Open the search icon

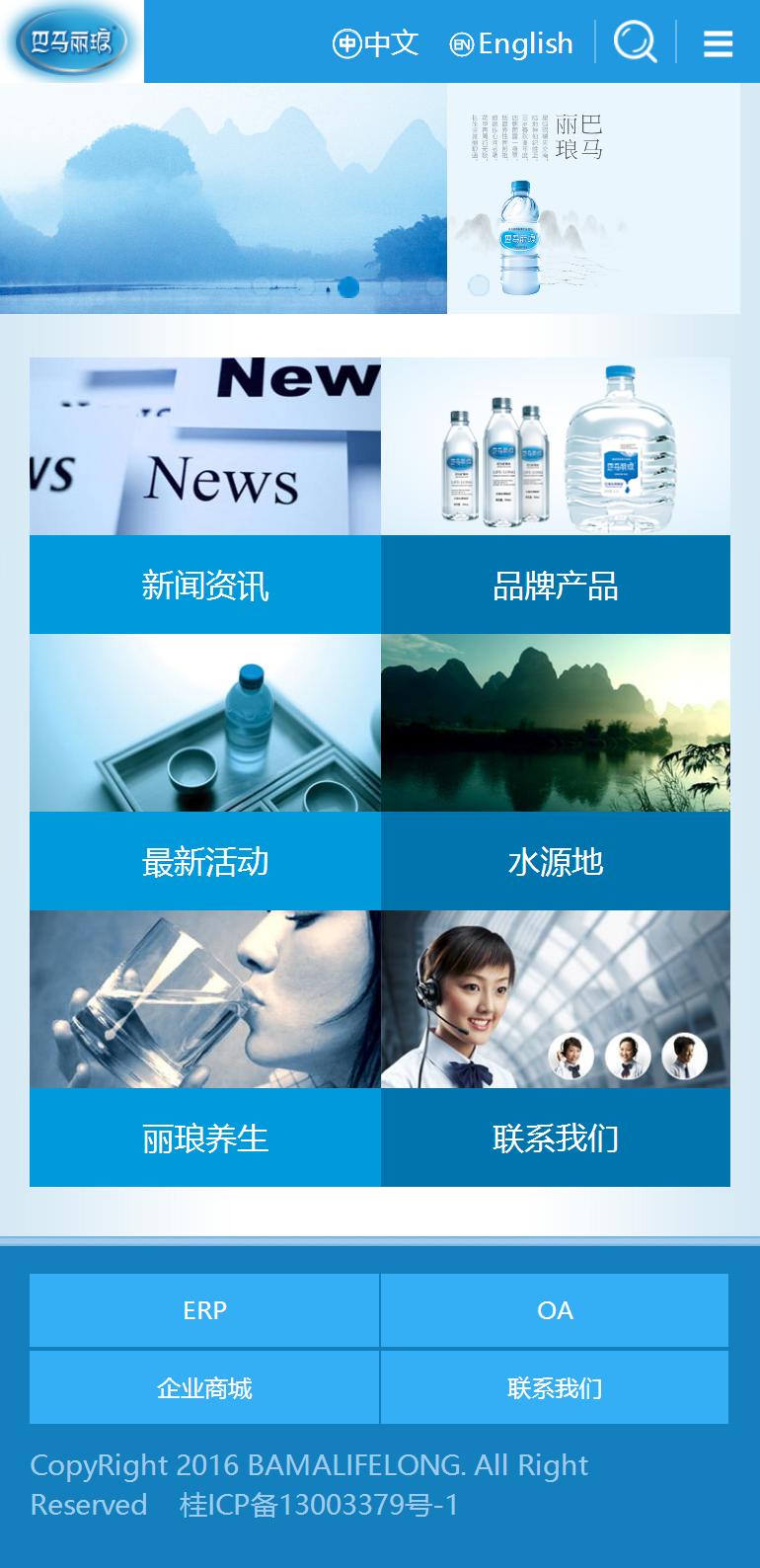click(635, 42)
